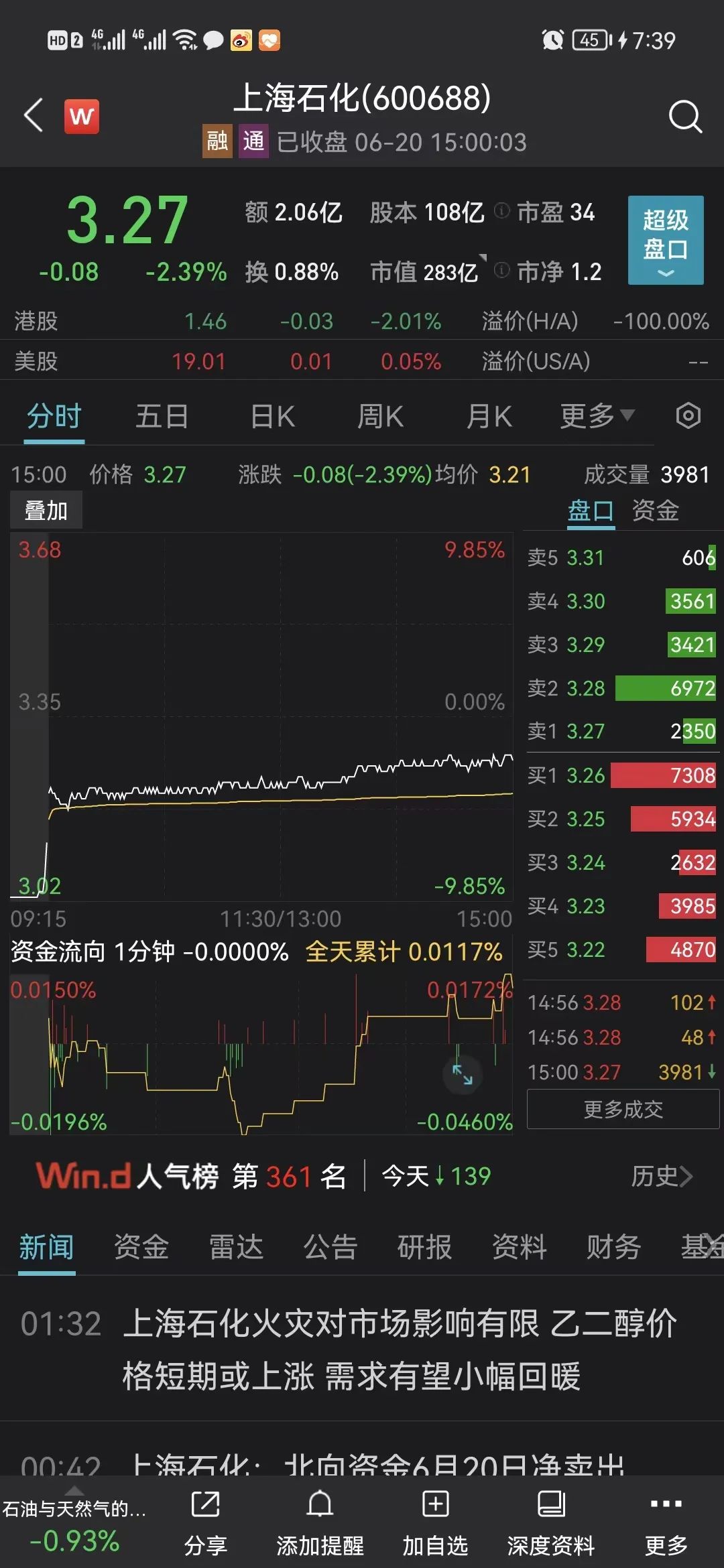Tap the Wind W logo
The height and width of the screenshot is (1568, 724).
click(x=82, y=115)
